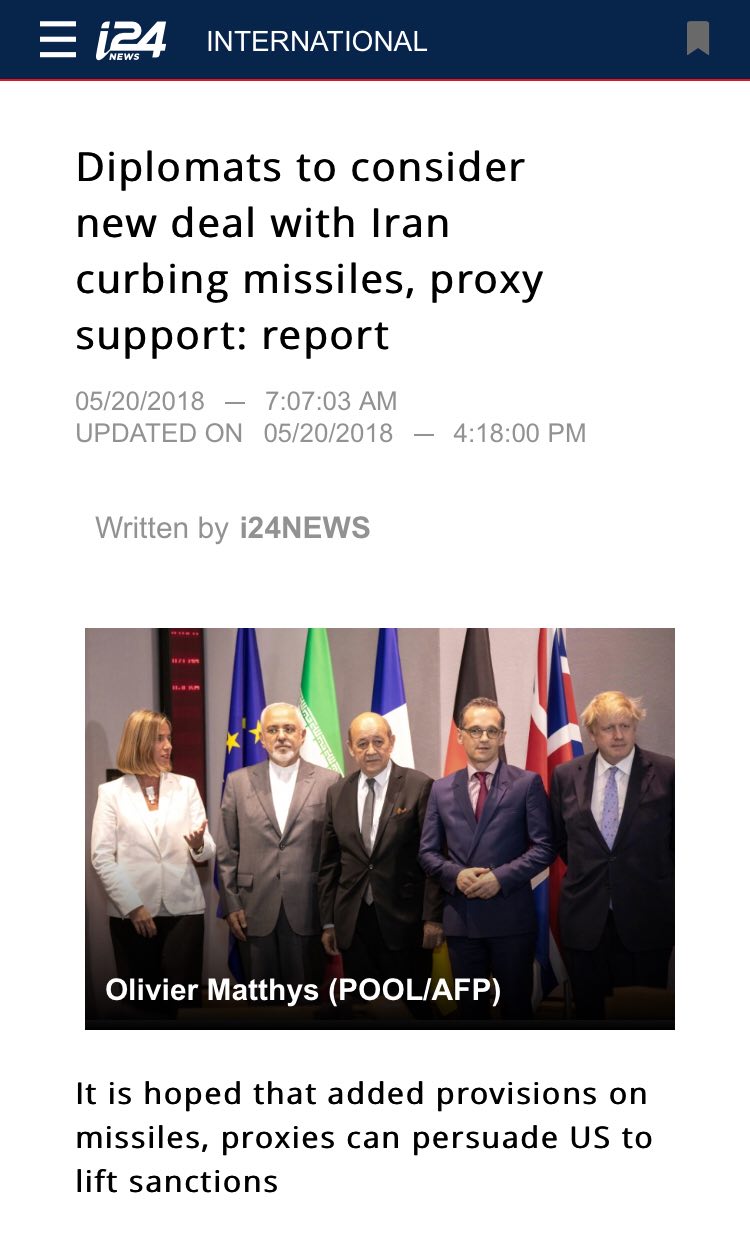Viewport: 750px width, 1248px height.
Task: Bookmark this Iran deal article
Action: (x=698, y=39)
